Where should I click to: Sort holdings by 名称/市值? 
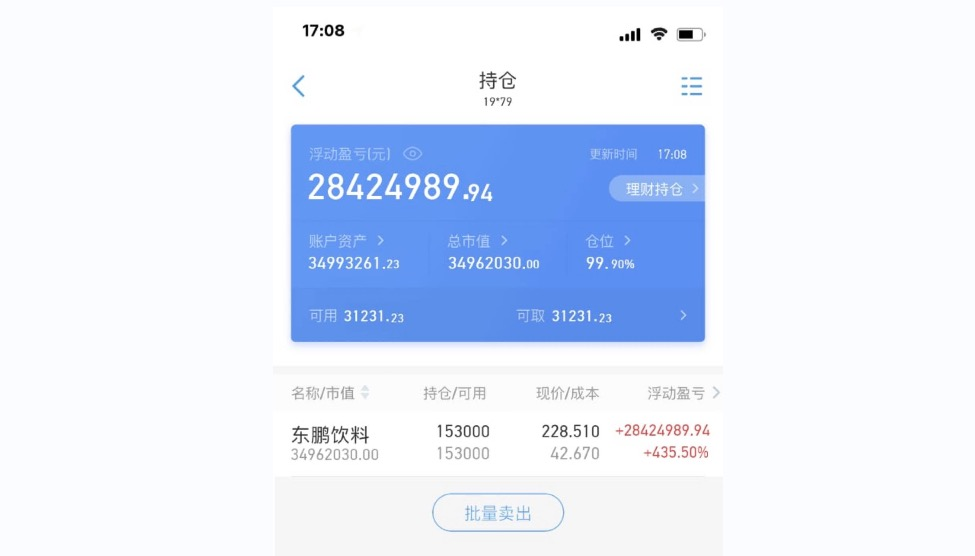pyautogui.click(x=330, y=393)
